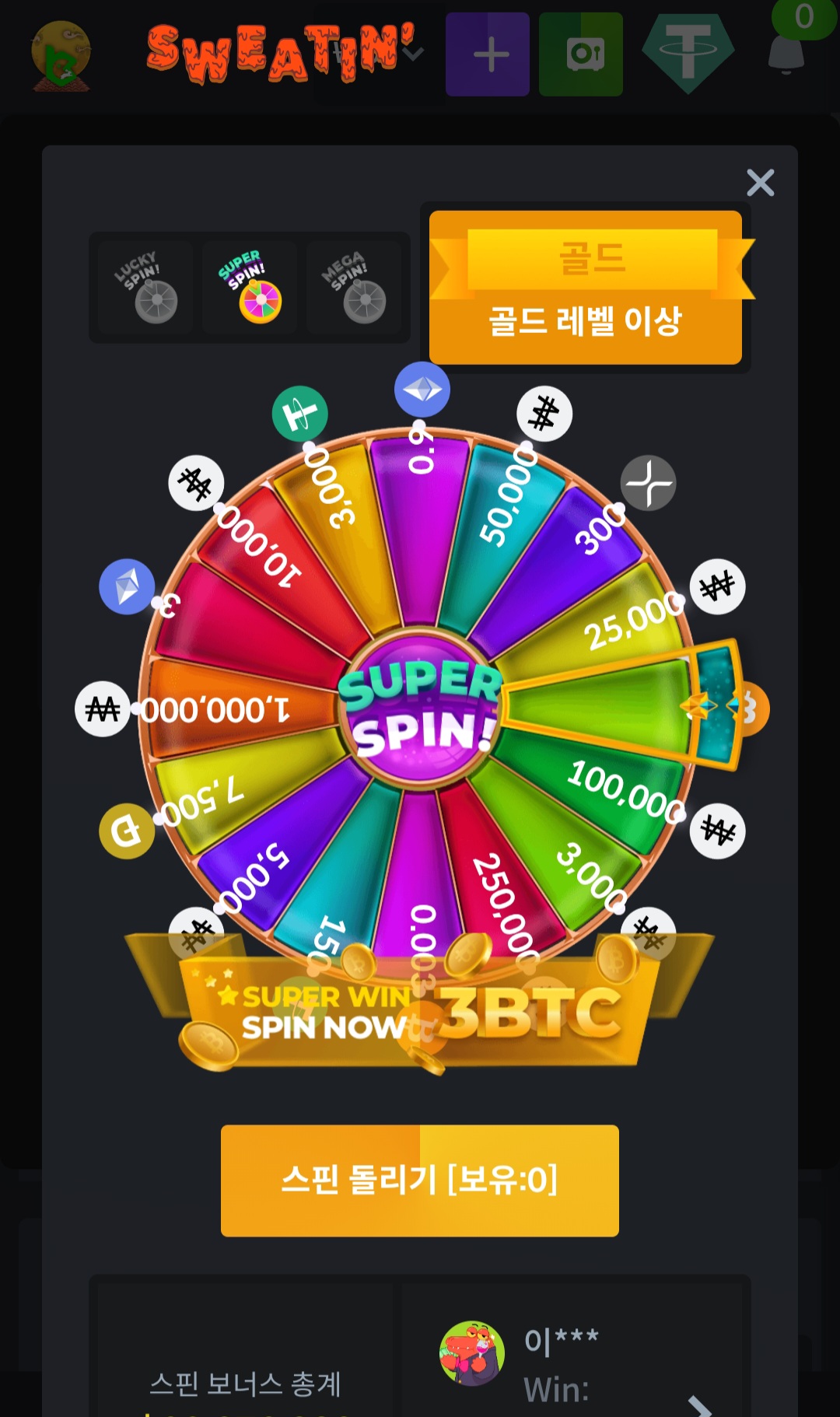
Task: Open the green wallet vault icon
Action: pos(581,54)
